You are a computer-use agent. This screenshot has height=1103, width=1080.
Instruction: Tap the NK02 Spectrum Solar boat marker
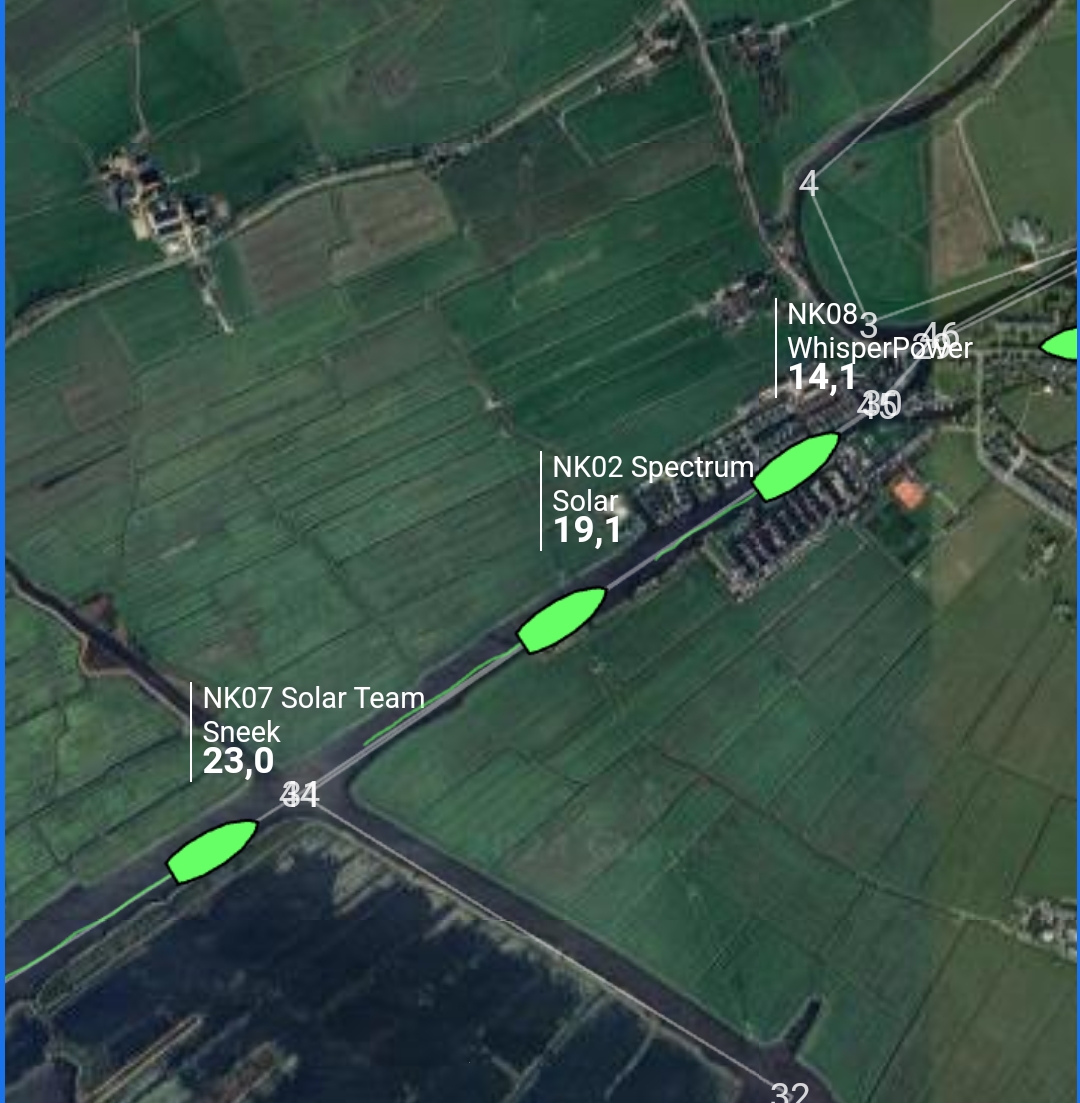561,620
